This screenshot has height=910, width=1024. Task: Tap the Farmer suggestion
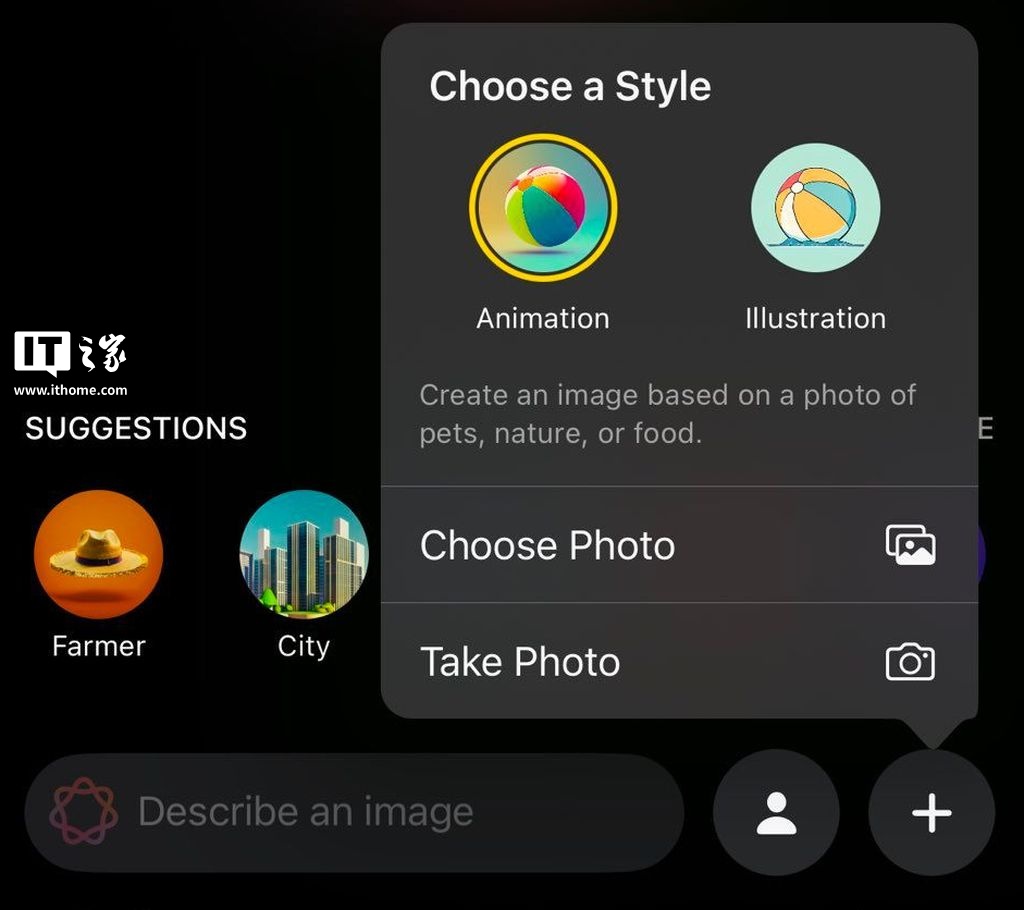[x=98, y=556]
